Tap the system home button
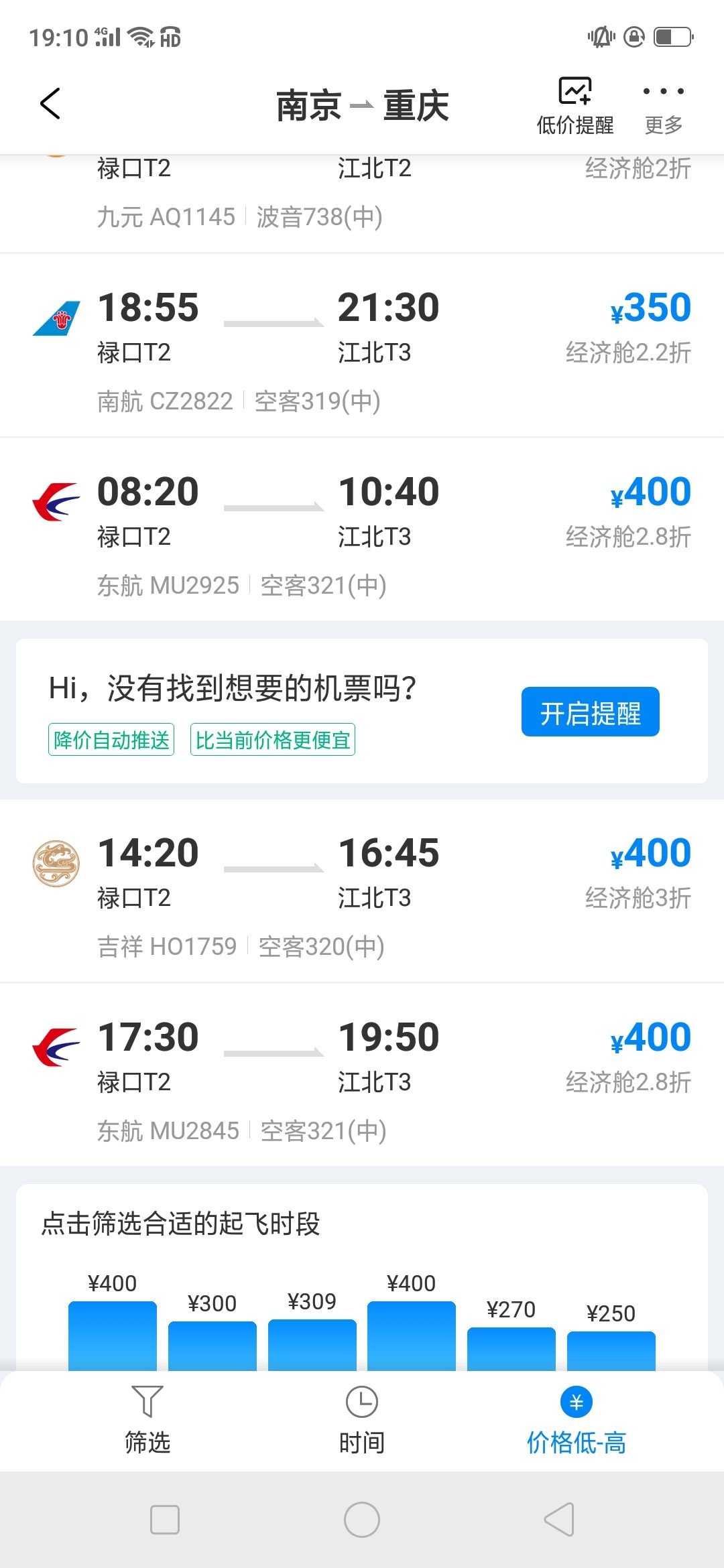Viewport: 724px width, 1568px height. [362, 1520]
